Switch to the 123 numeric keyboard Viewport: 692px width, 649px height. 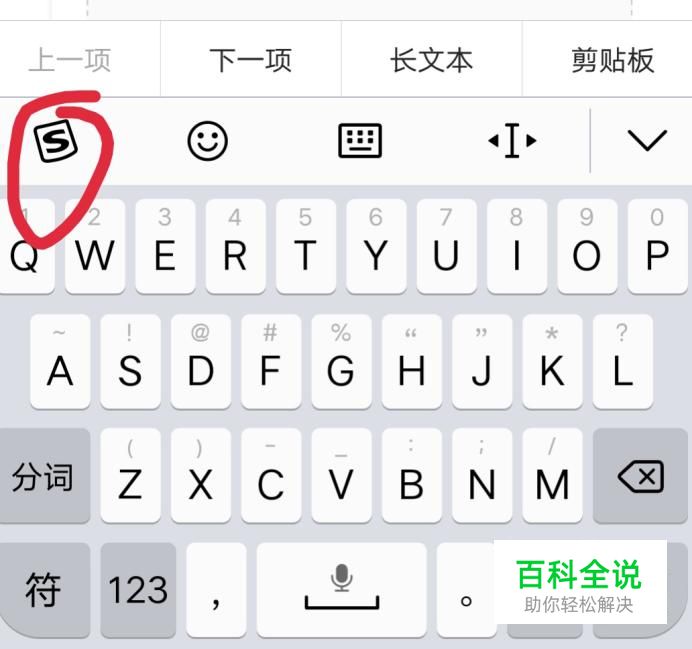(138, 590)
